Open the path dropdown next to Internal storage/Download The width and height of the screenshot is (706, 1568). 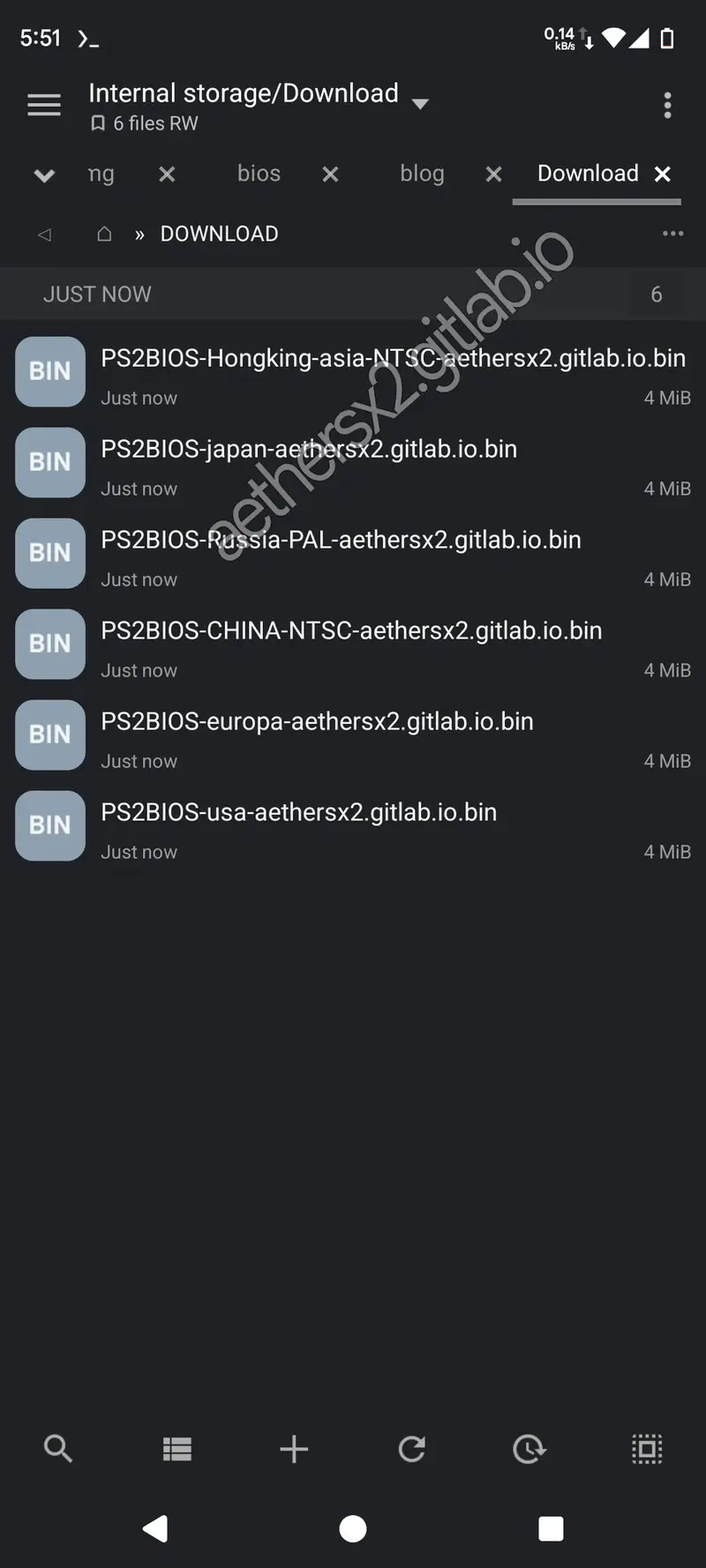pos(421,103)
